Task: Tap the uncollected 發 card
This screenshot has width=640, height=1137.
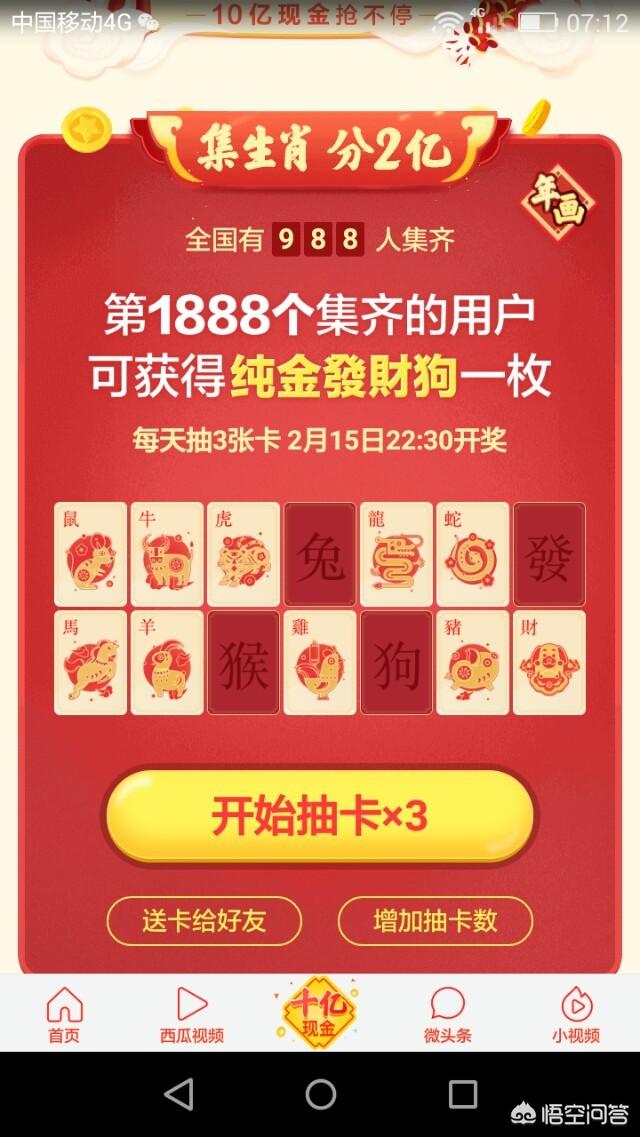Action: 549,554
